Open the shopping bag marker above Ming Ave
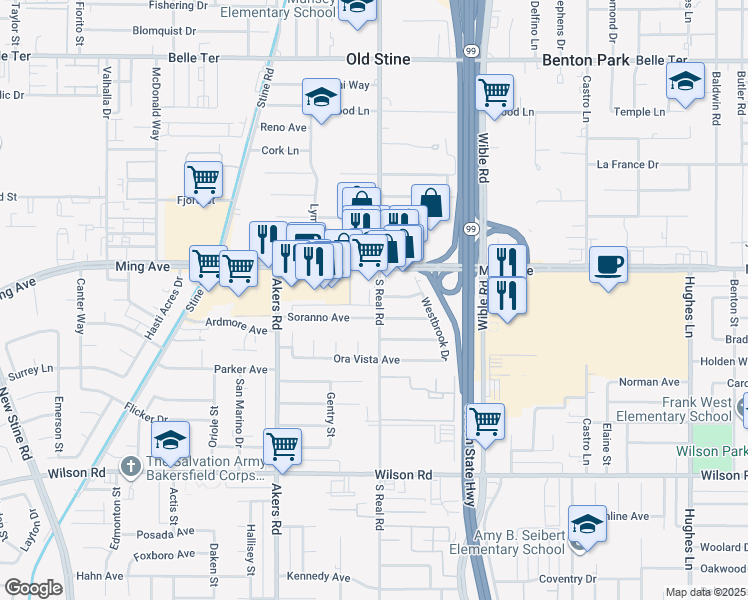 click(430, 203)
